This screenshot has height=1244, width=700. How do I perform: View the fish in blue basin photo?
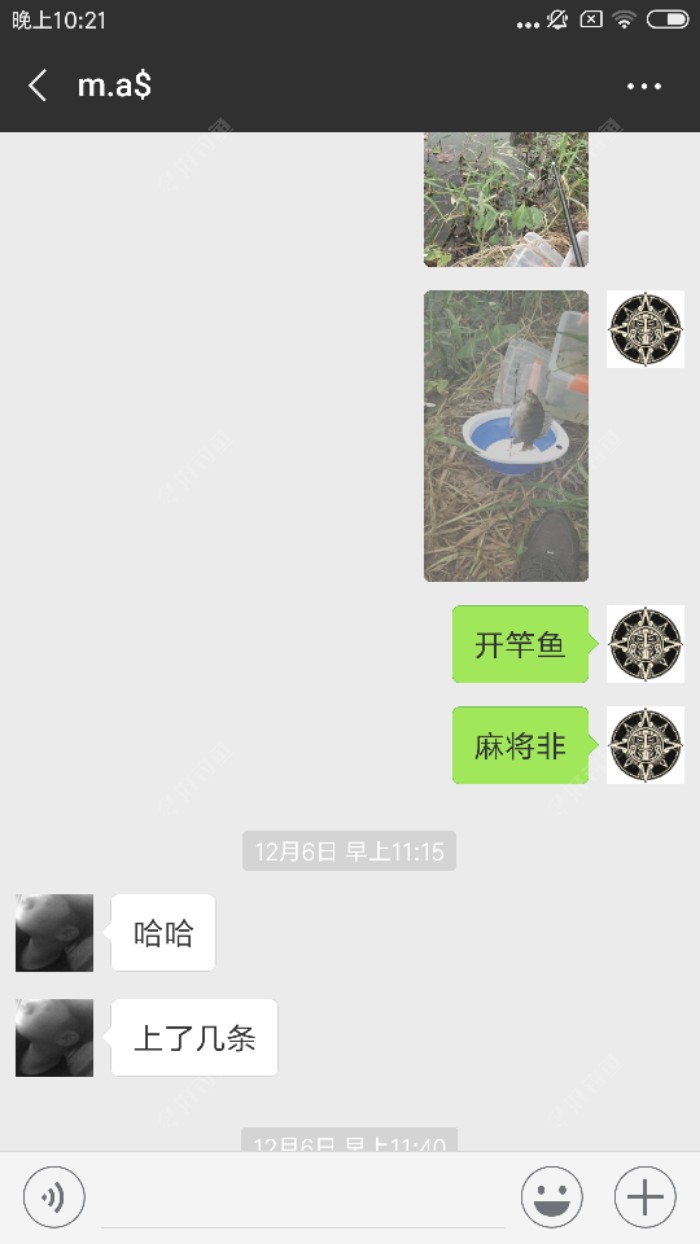point(506,436)
